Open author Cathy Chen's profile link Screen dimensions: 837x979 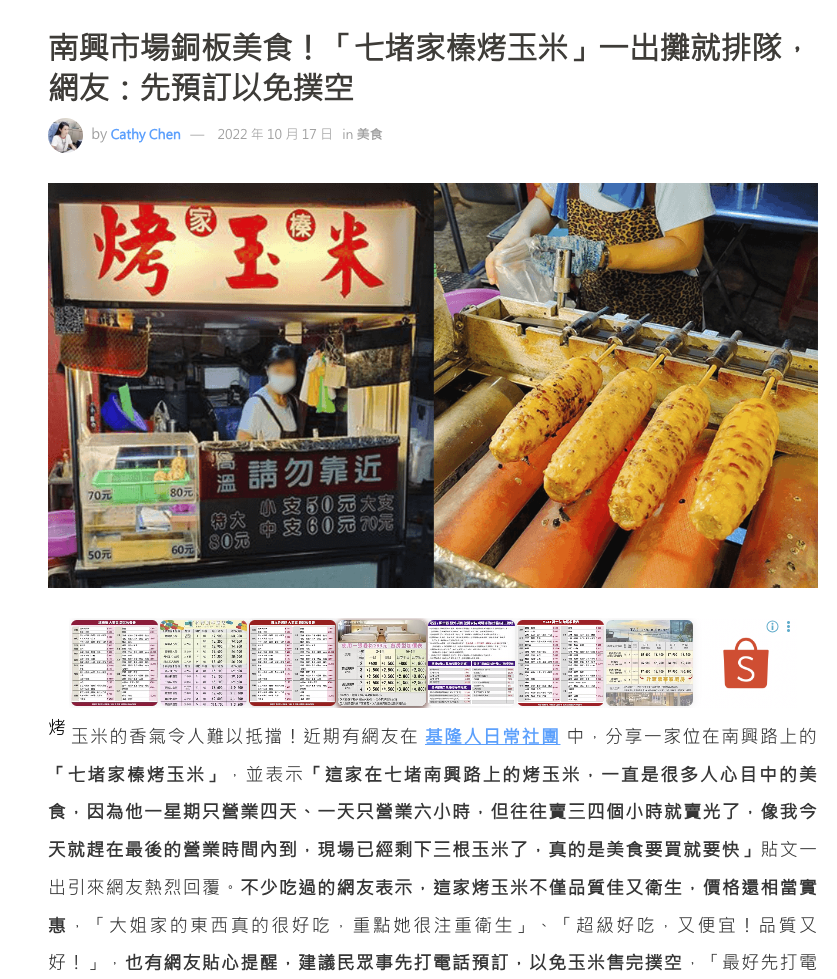[x=145, y=135]
